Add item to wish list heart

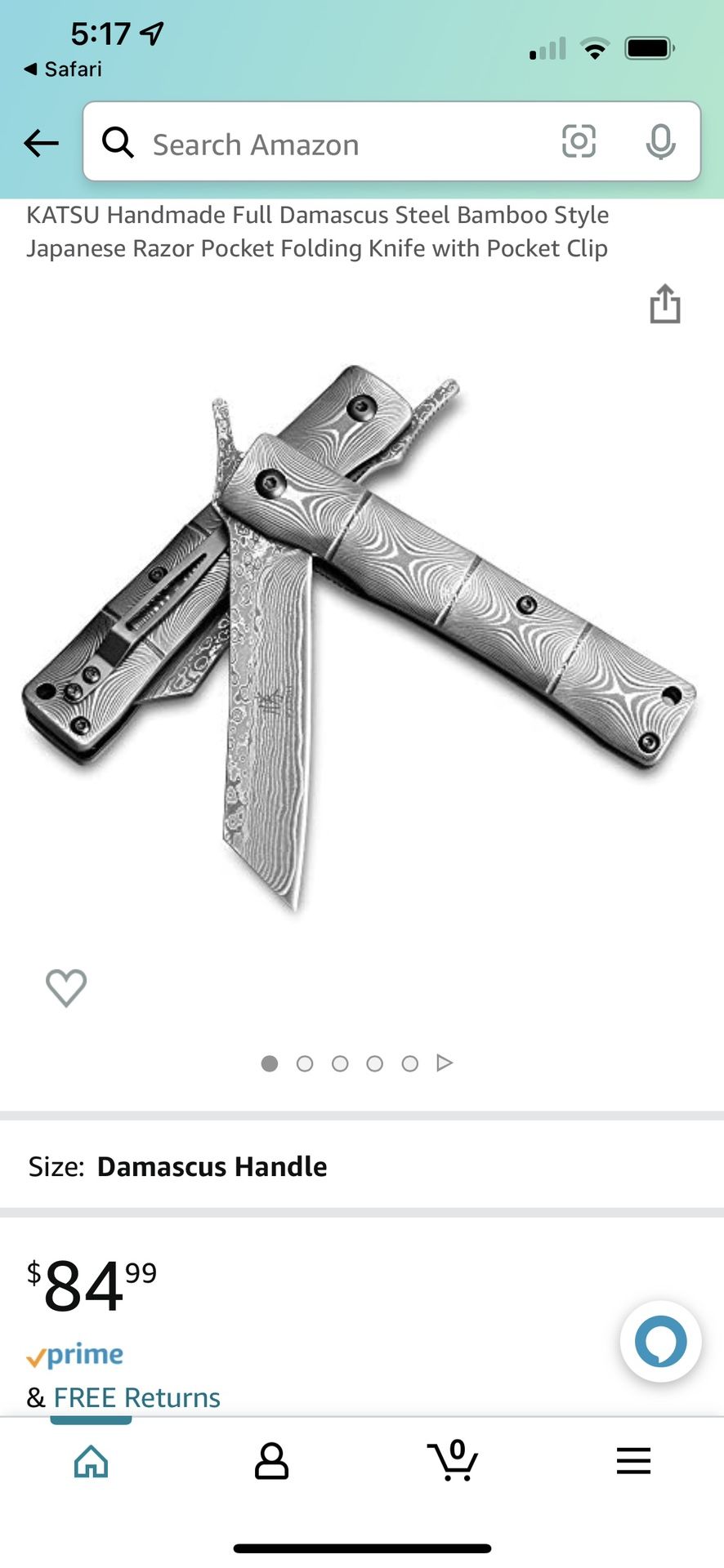point(66,987)
